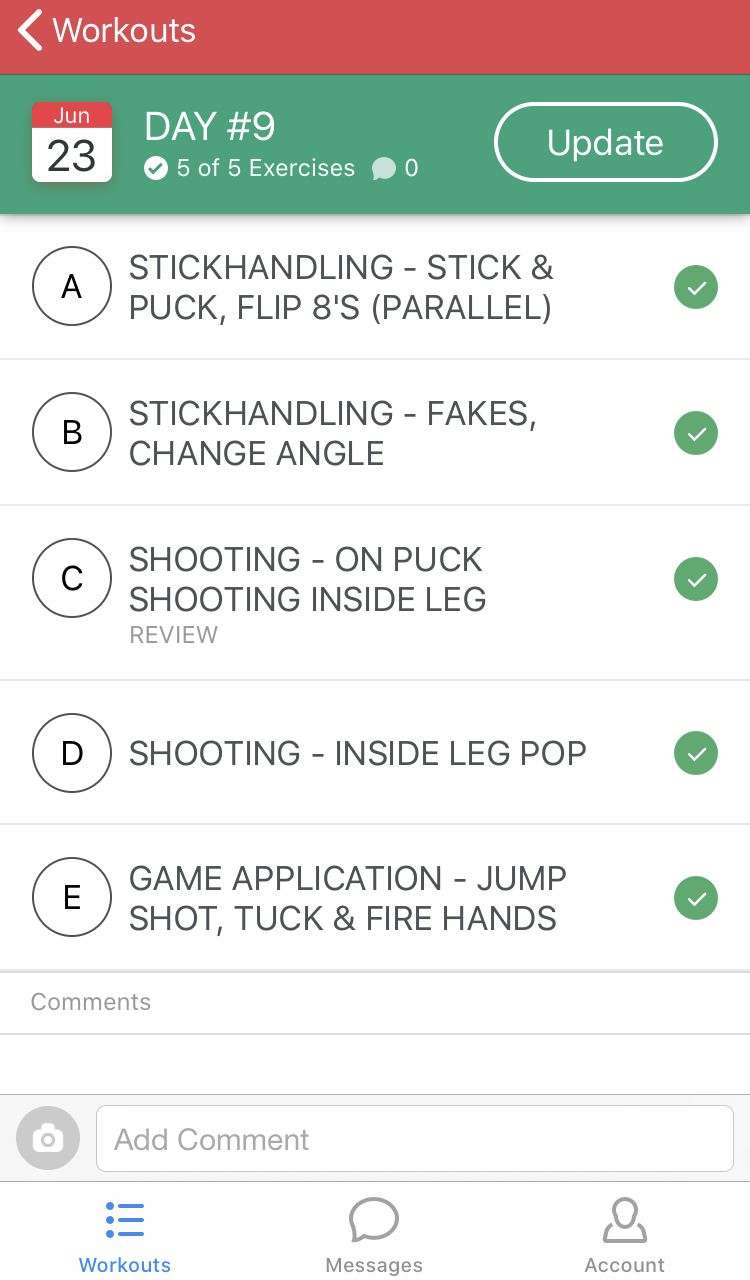Open the Jump Shot, Tuck & Fire Hands exercise

click(375, 898)
